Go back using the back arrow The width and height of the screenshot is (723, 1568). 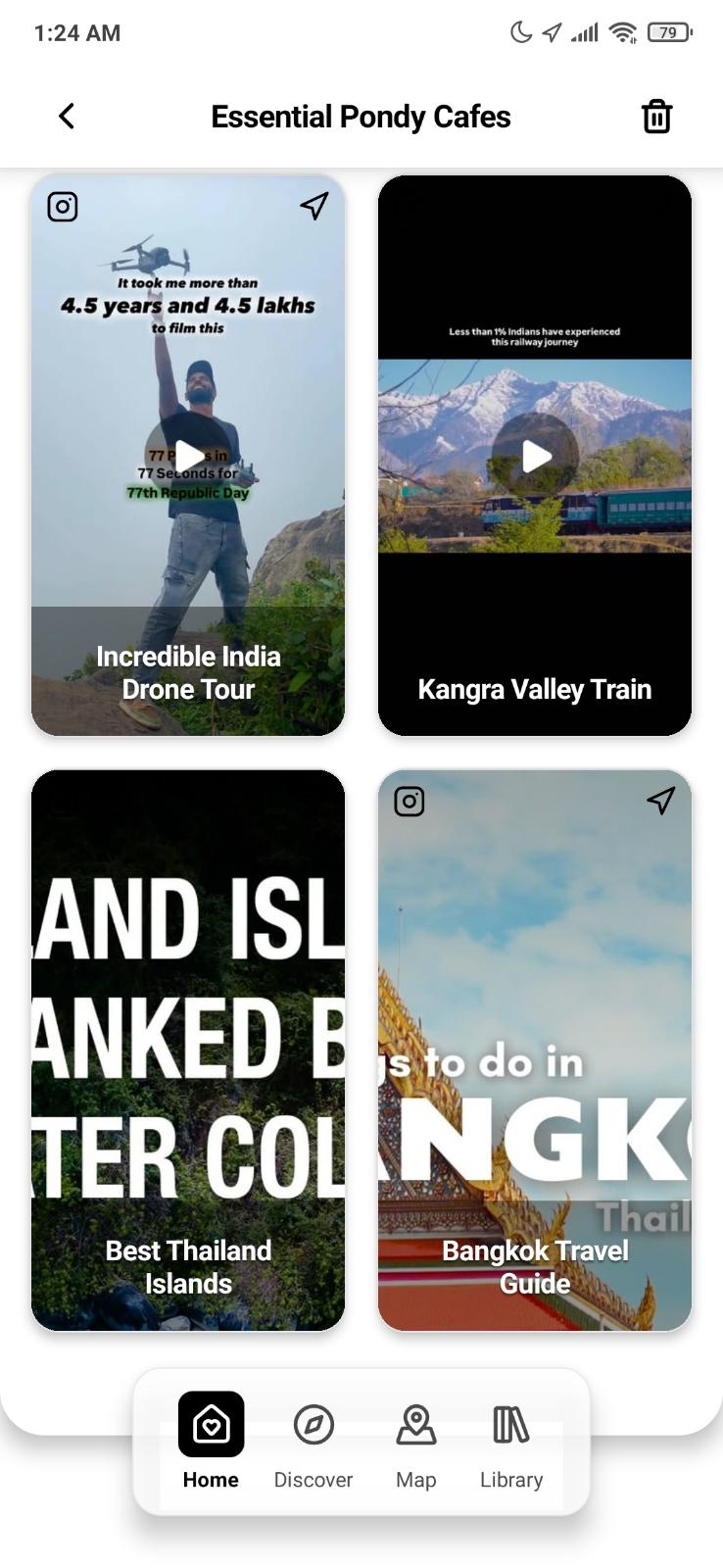coord(67,117)
